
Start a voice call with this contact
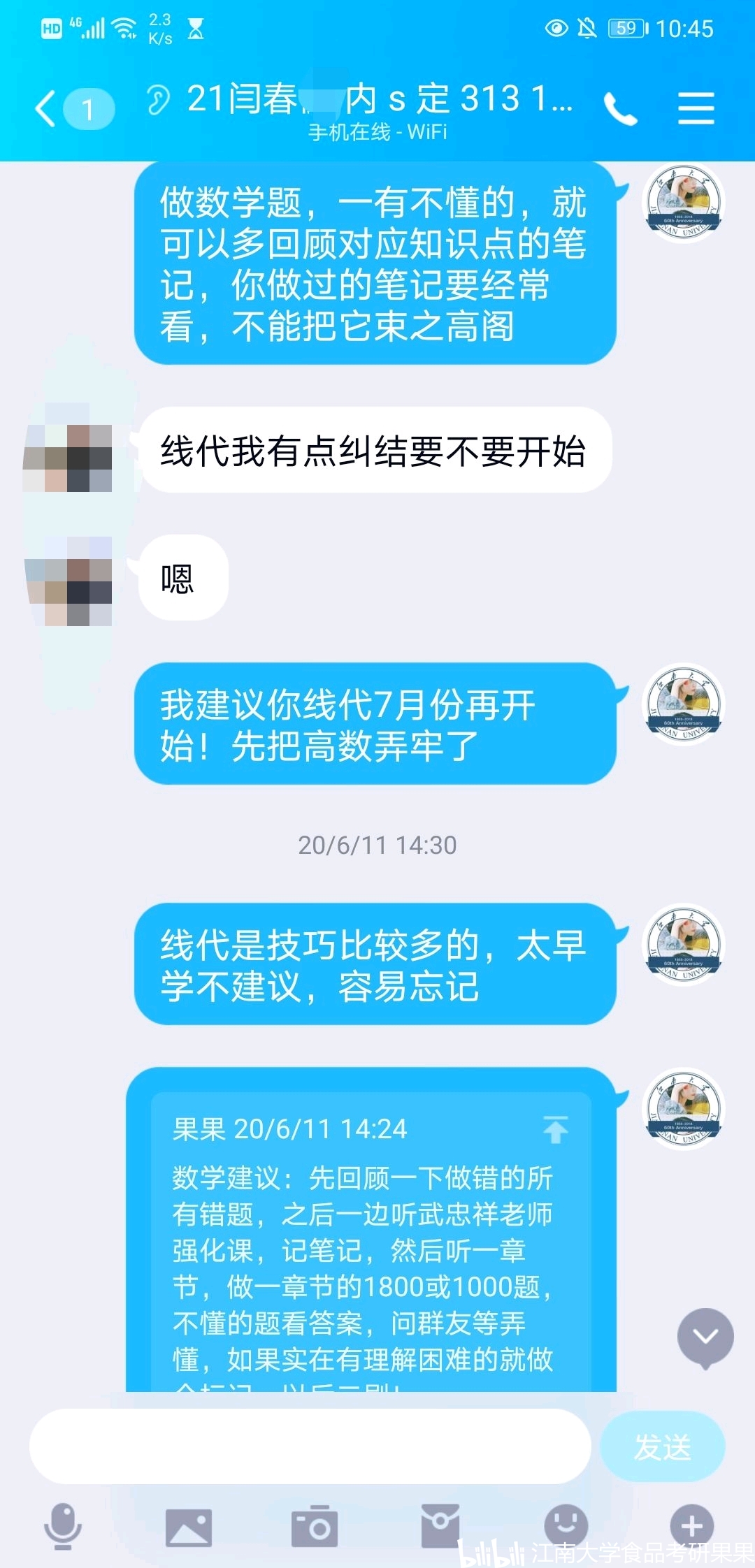(620, 109)
